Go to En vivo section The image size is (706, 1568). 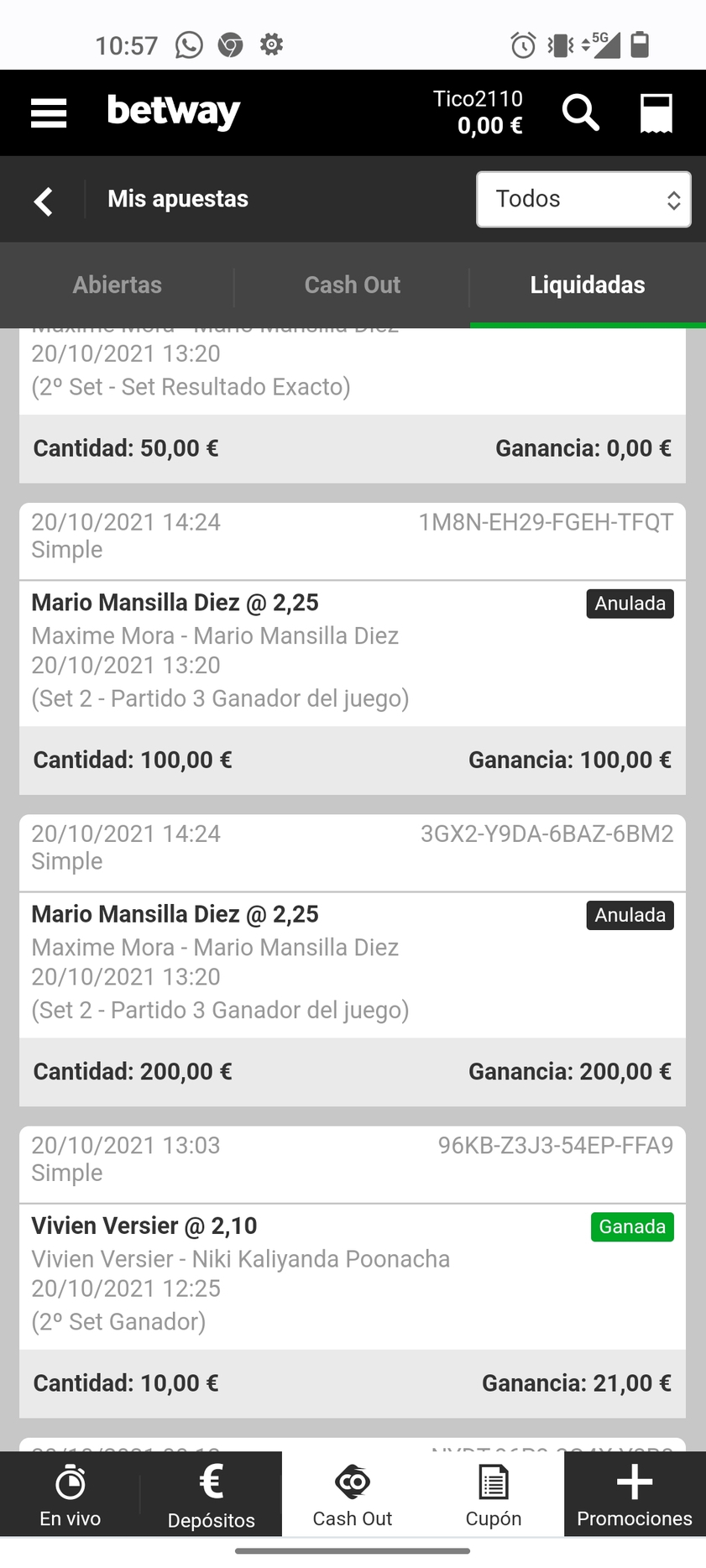(71, 1495)
